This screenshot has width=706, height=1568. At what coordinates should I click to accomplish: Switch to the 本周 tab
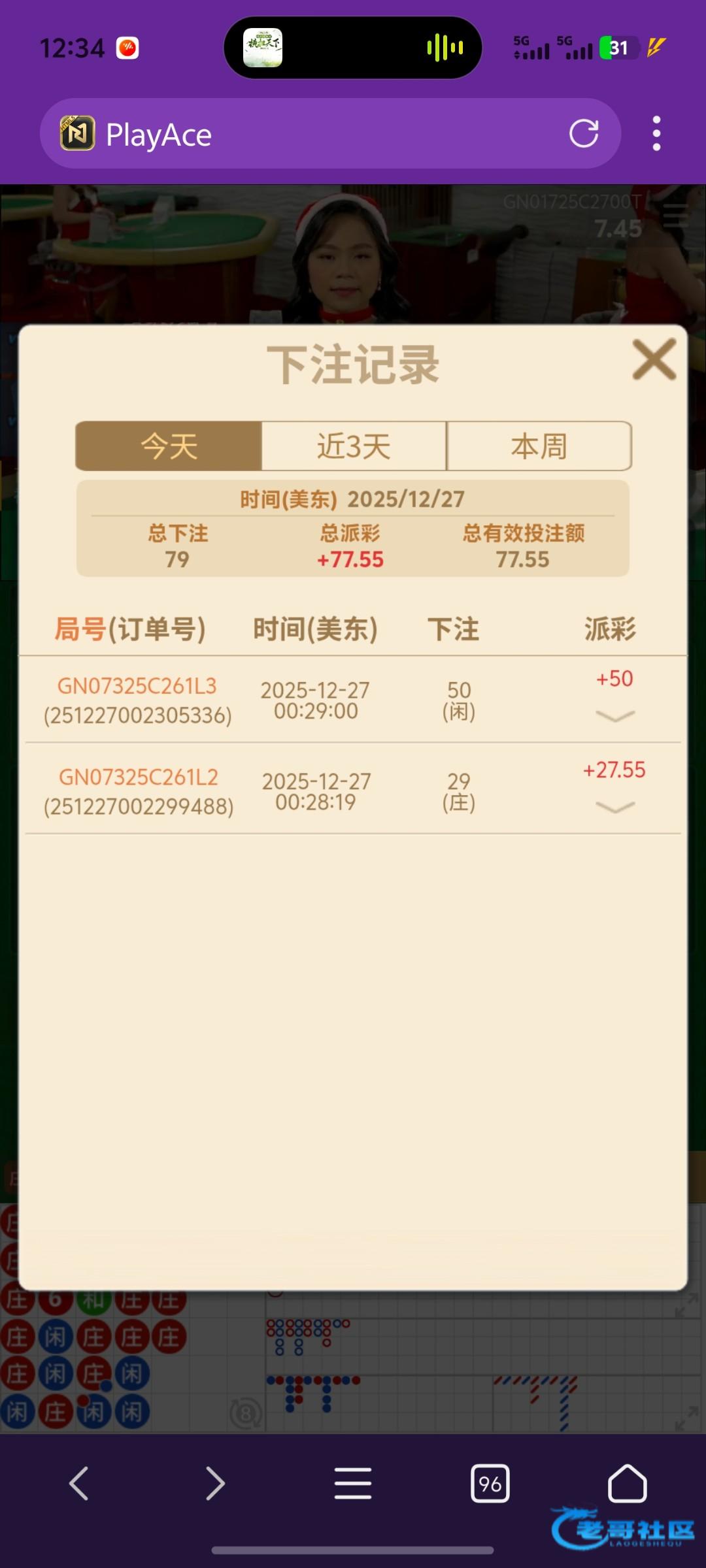coord(539,446)
